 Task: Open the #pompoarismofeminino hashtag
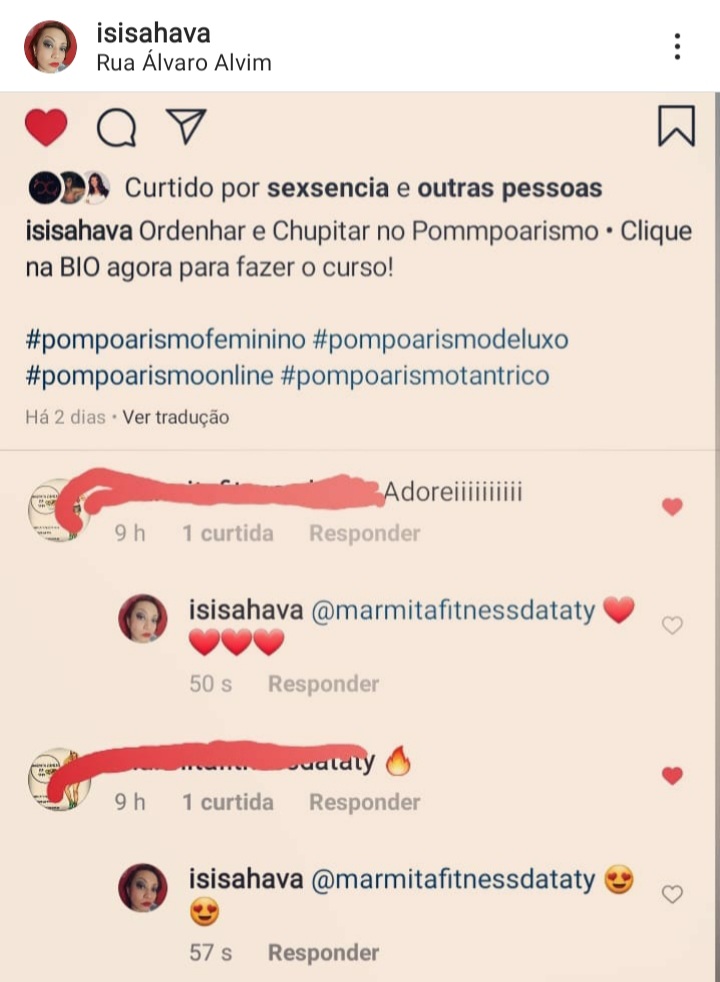tap(165, 339)
